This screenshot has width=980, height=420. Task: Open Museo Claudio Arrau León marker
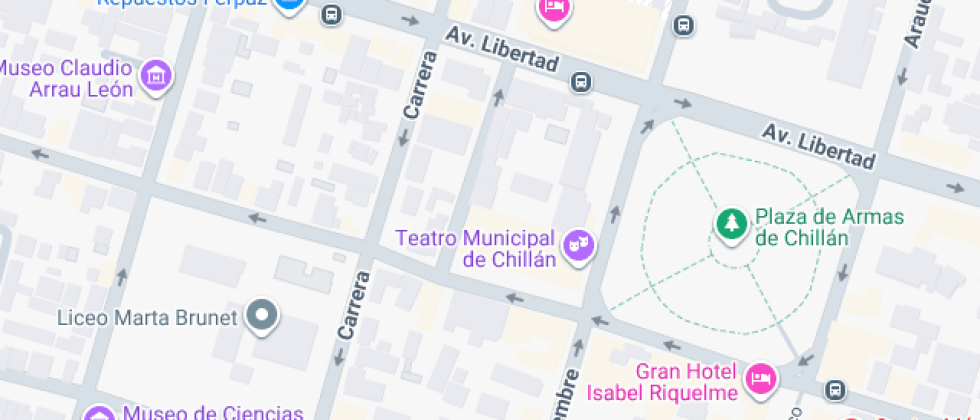point(155,76)
